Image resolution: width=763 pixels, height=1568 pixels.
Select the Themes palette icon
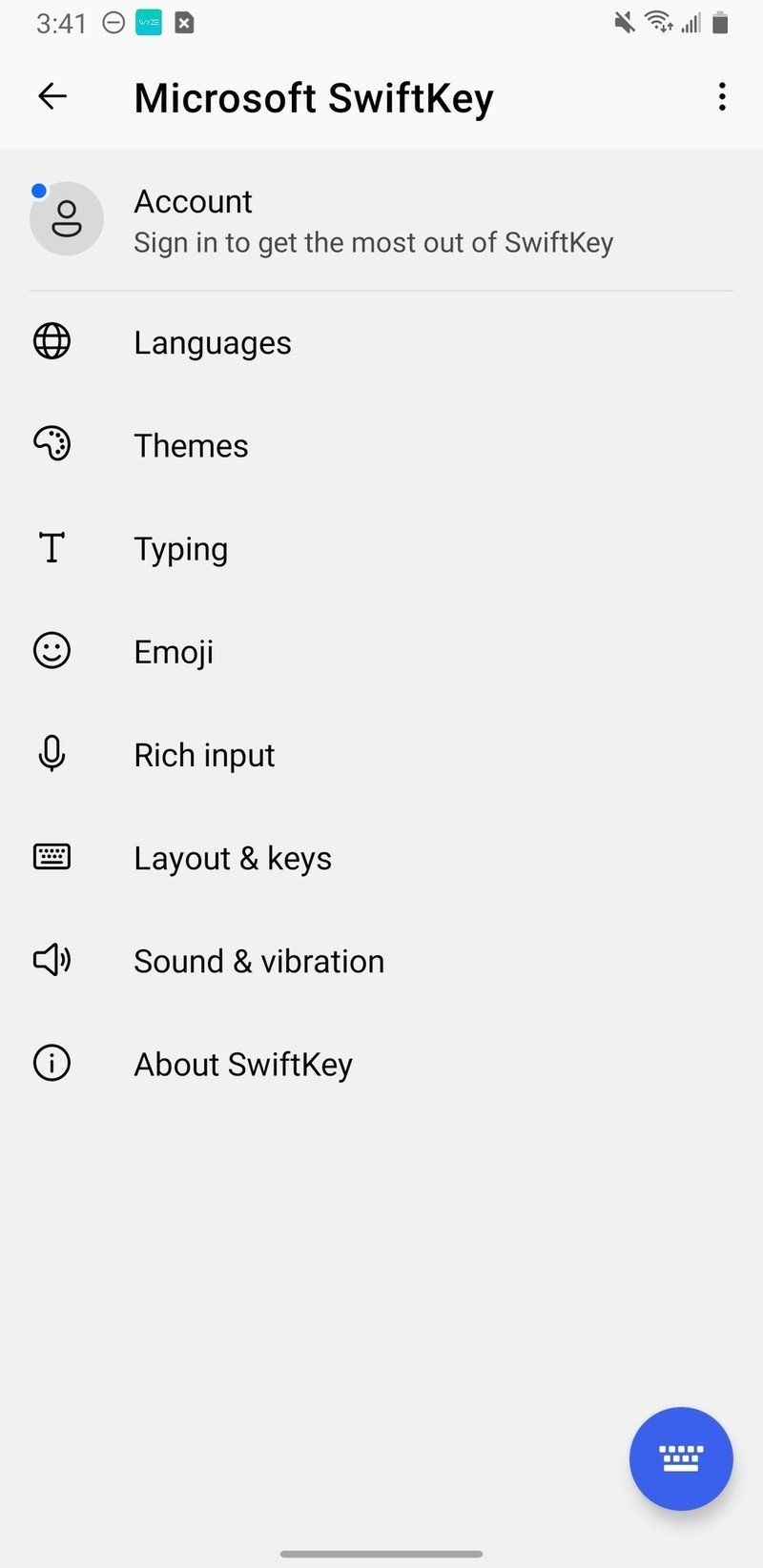tap(52, 444)
